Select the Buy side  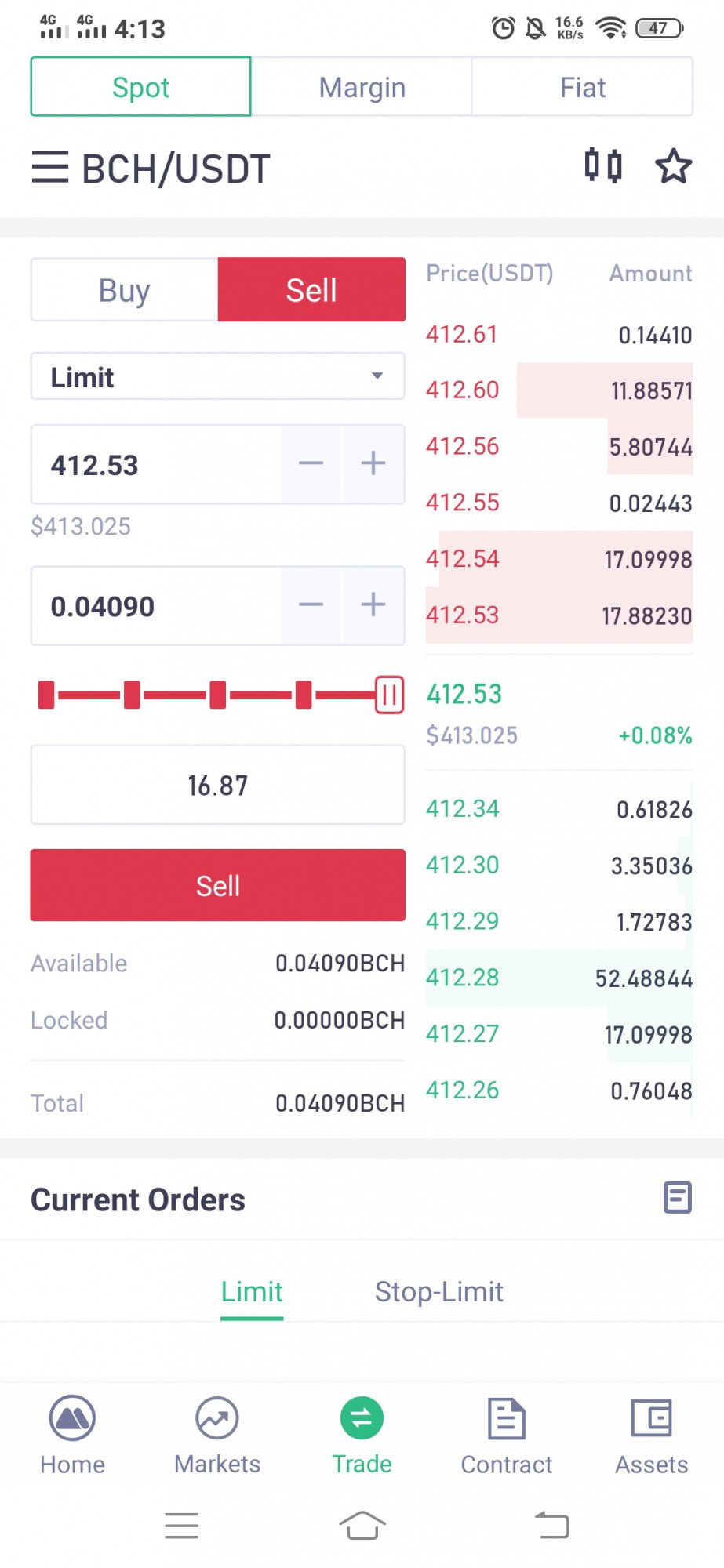125,290
